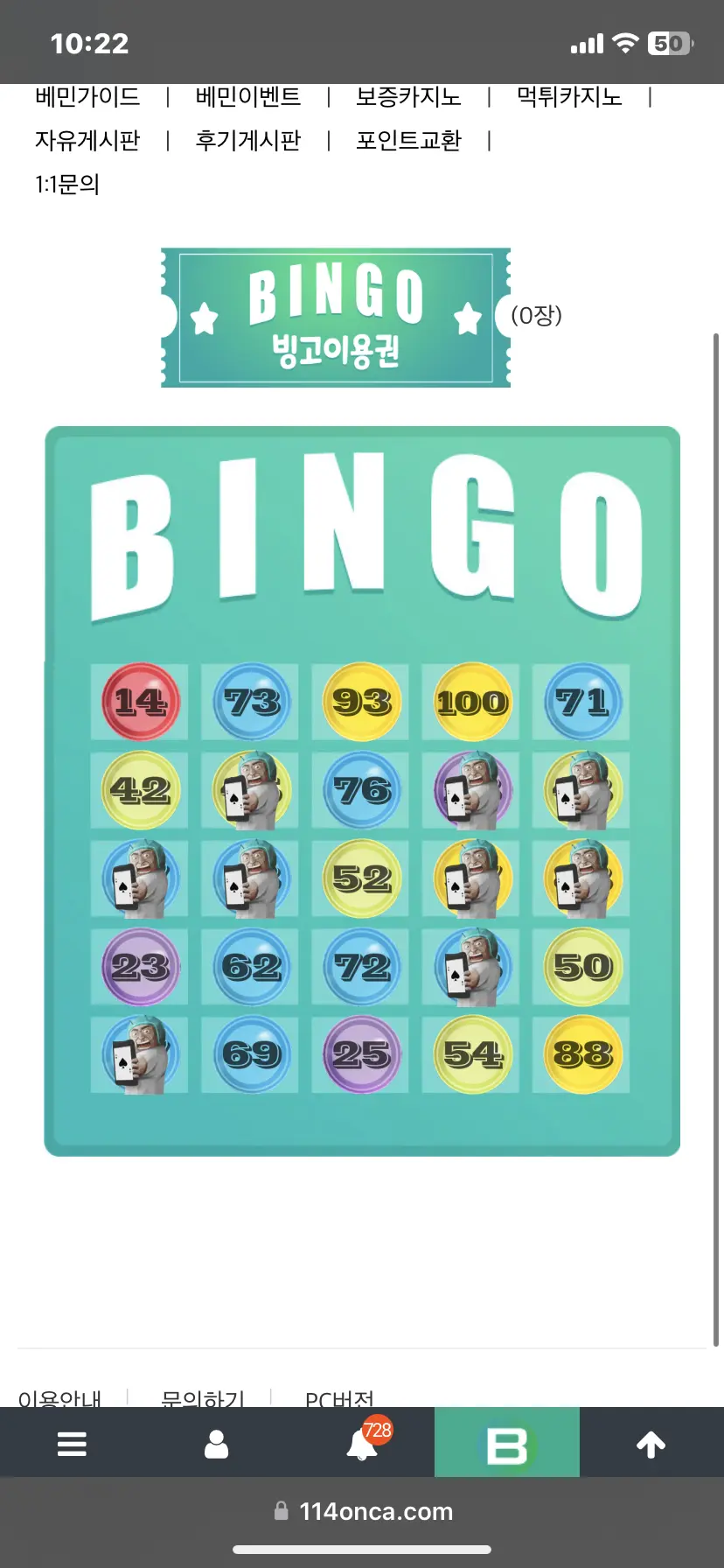Viewport: 724px width, 1568px height.
Task: Select bingo ball number 14
Action: pos(140,702)
